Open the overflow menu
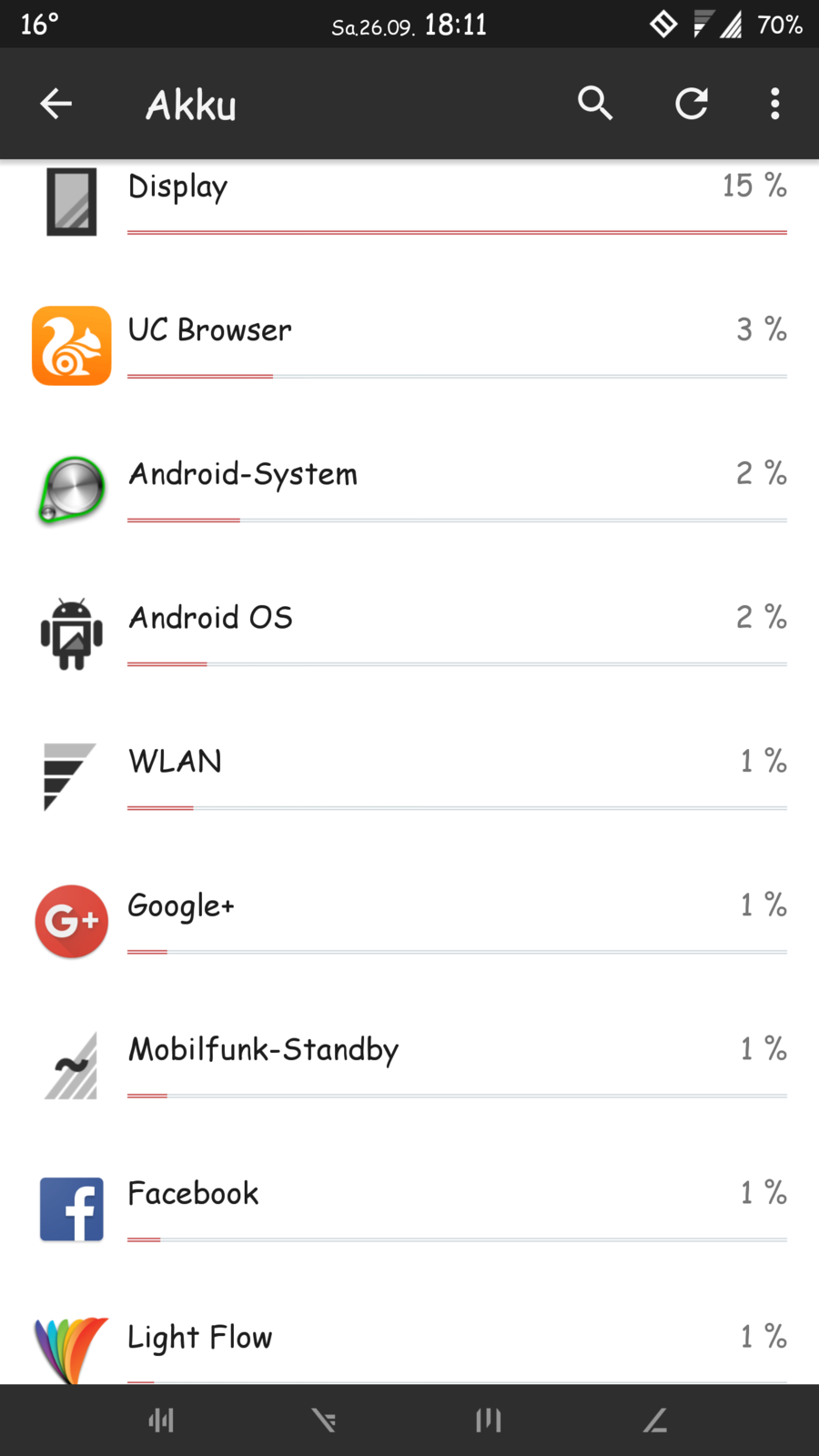 (x=774, y=104)
